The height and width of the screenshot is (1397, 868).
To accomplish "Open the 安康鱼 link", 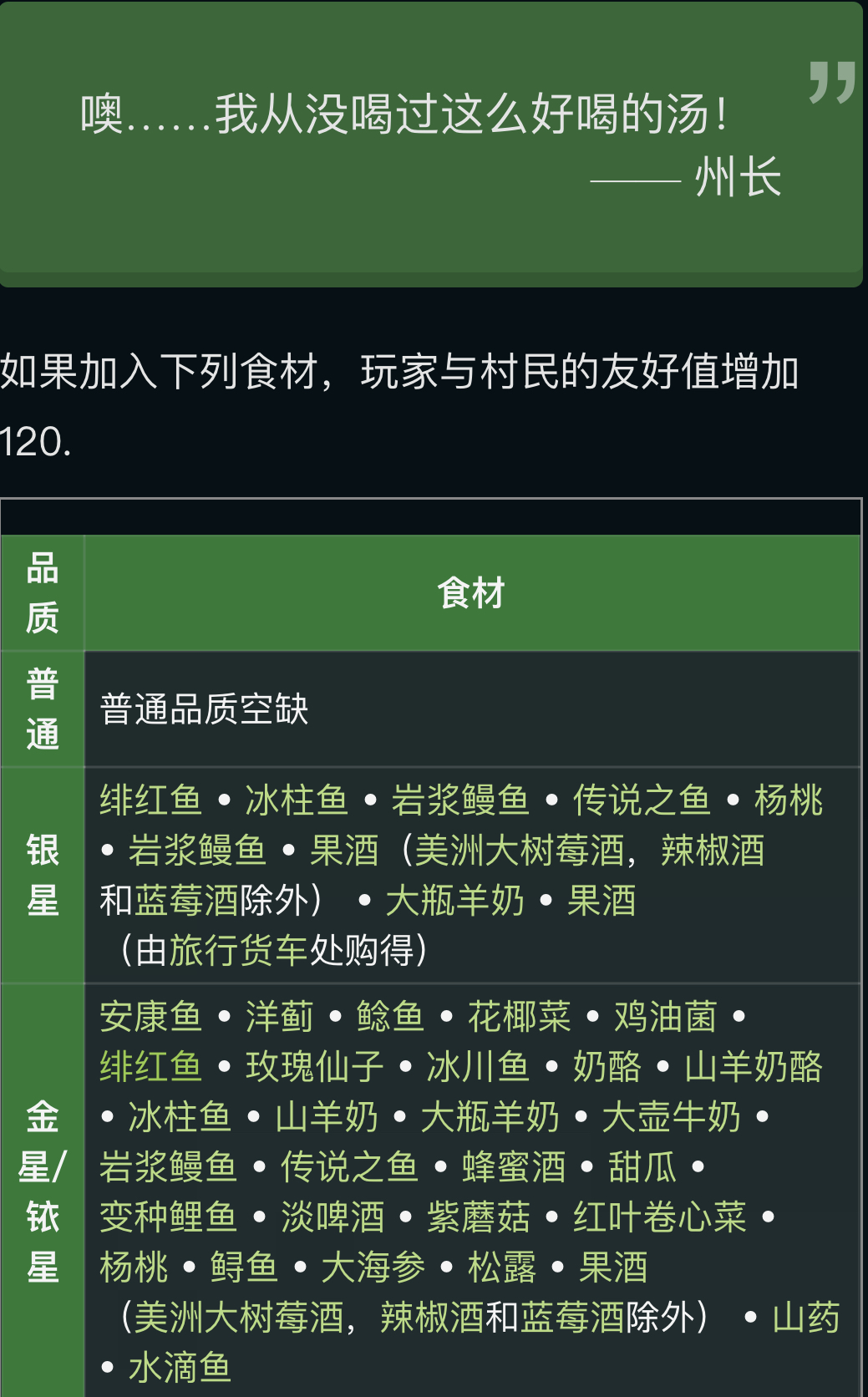I will pos(150,1017).
